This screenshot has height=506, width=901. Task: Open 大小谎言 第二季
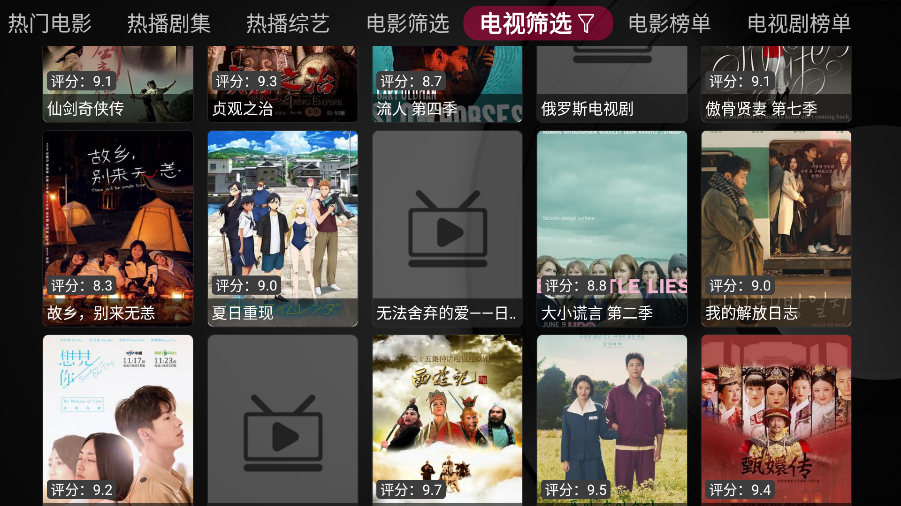pyautogui.click(x=612, y=228)
